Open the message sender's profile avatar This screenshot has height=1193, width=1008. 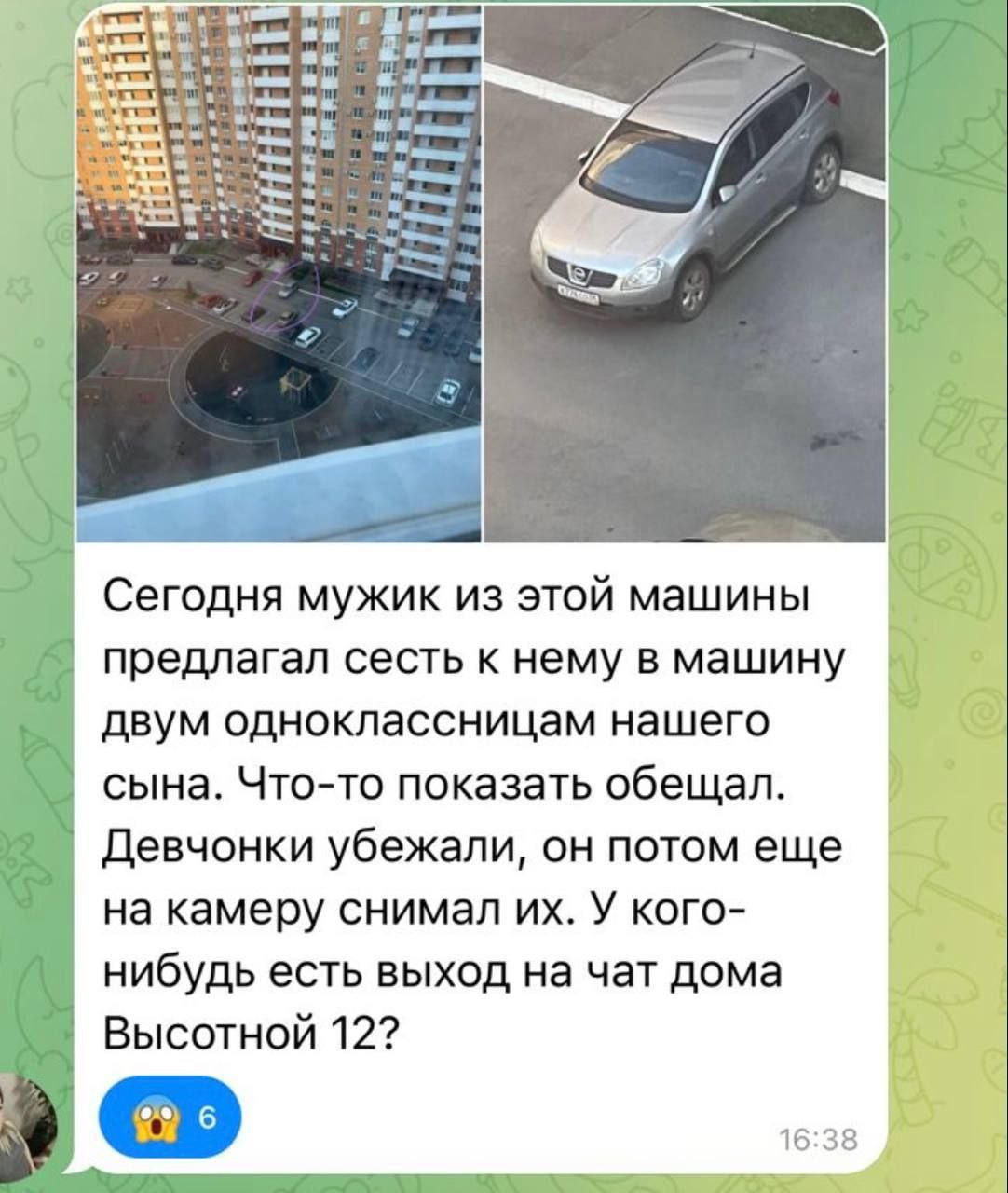point(28,1125)
